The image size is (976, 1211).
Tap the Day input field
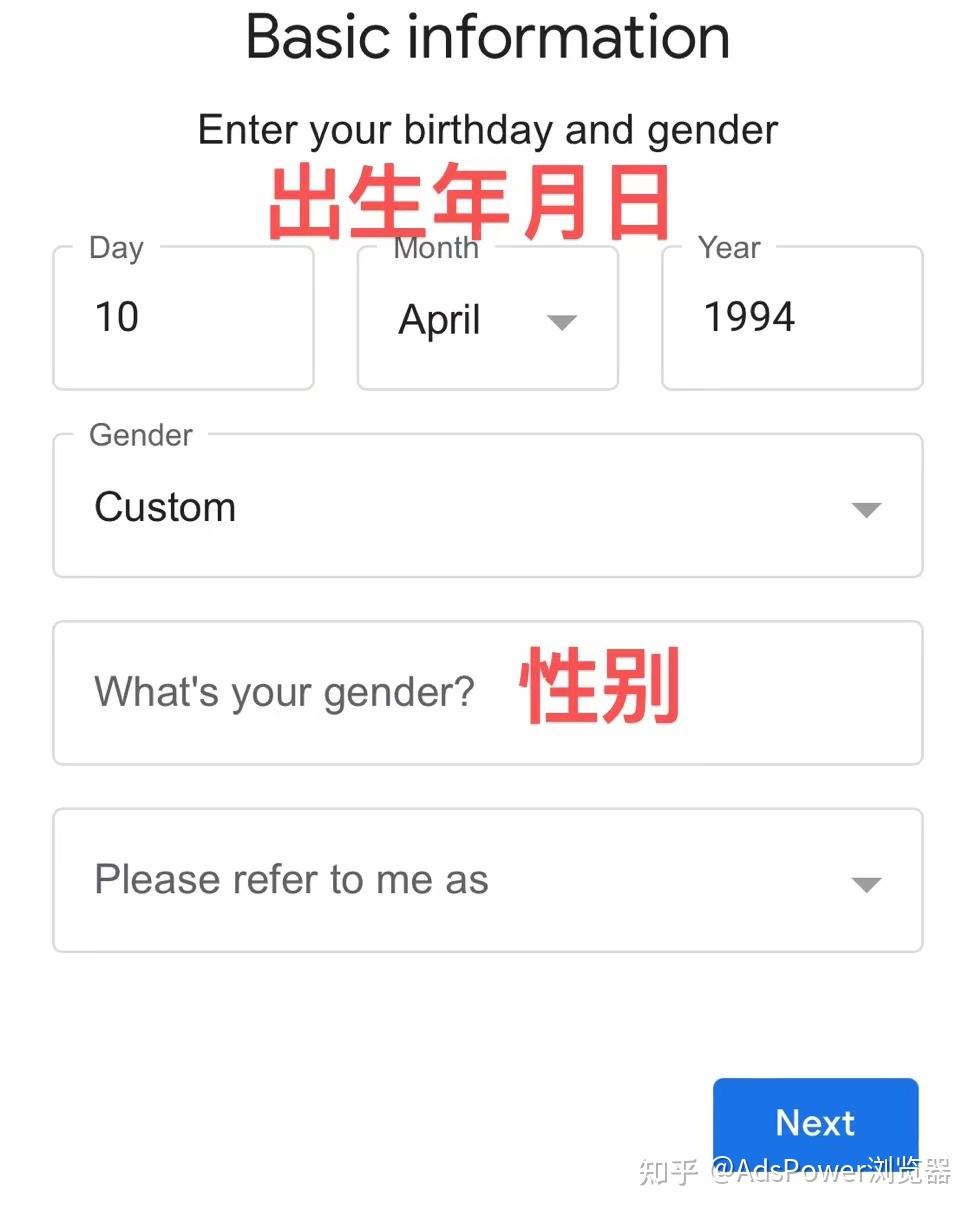[x=183, y=318]
